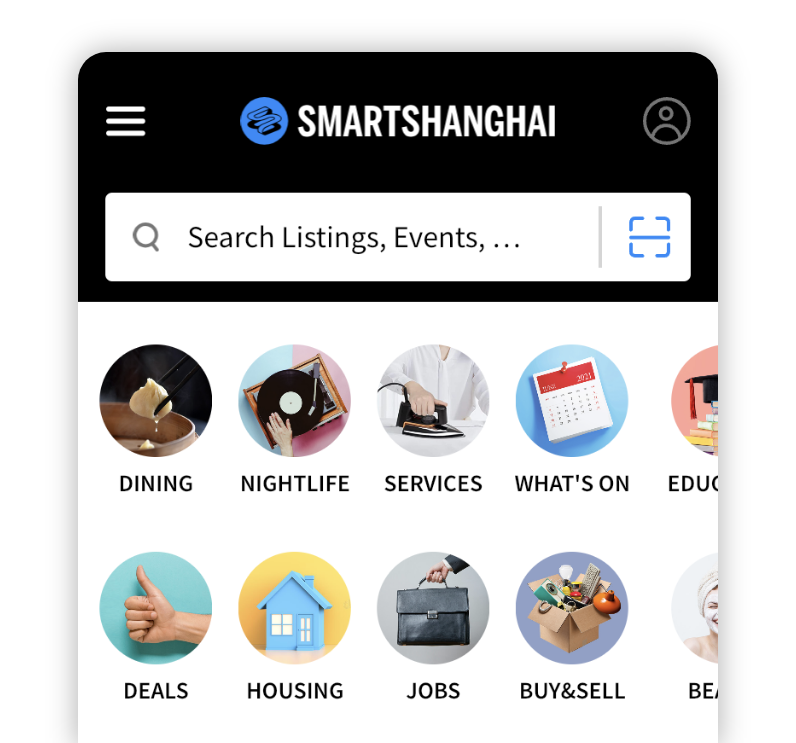Image resolution: width=796 pixels, height=743 pixels.
Task: Open the user profile icon
Action: tap(666, 121)
